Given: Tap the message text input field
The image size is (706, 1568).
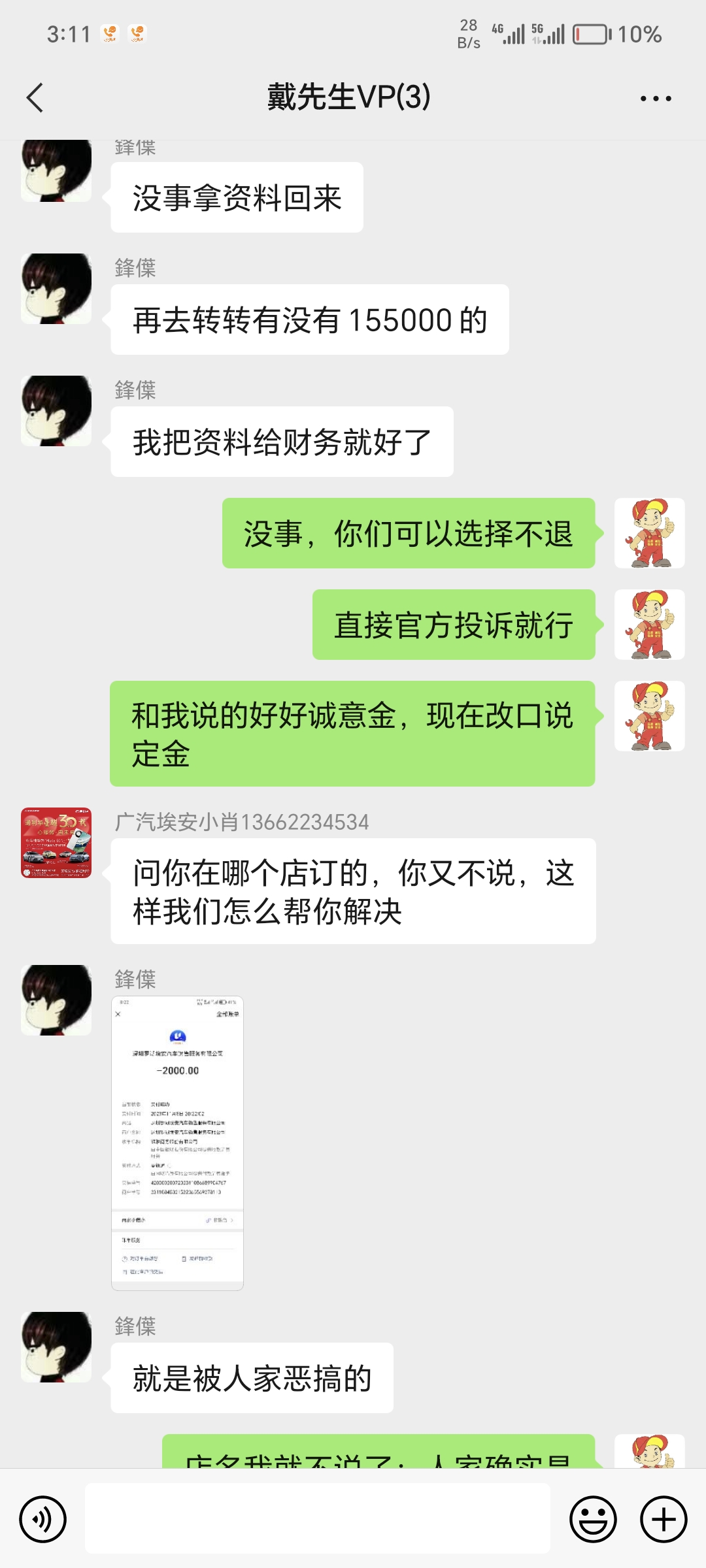Looking at the screenshot, I should click(x=317, y=1518).
